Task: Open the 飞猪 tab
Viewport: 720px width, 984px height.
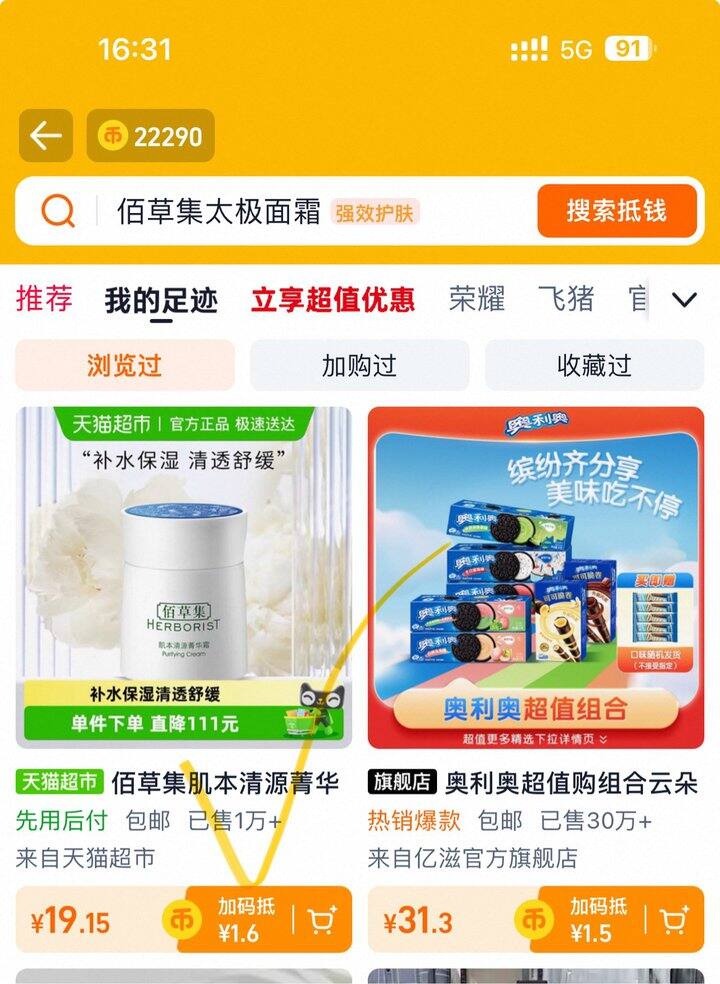Action: click(x=566, y=300)
